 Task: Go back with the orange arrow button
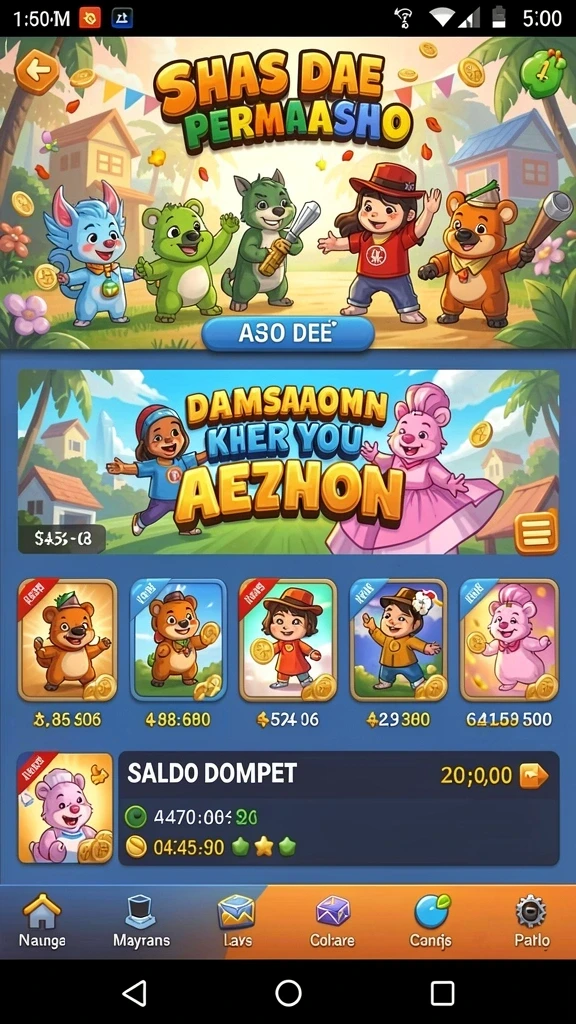coord(37,71)
